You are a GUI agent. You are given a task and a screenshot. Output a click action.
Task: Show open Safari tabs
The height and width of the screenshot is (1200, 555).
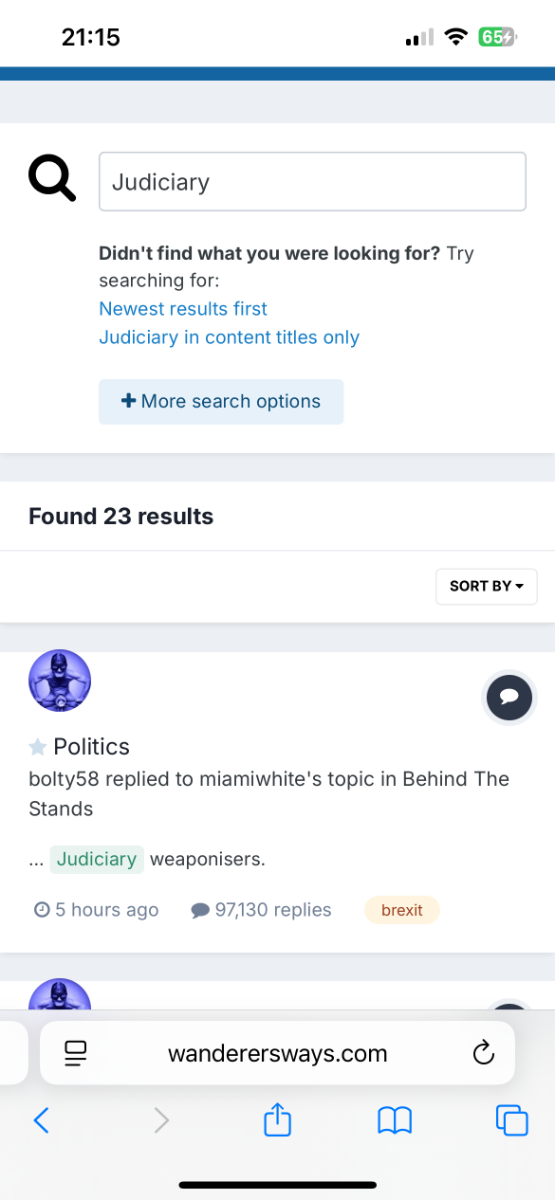[512, 1120]
